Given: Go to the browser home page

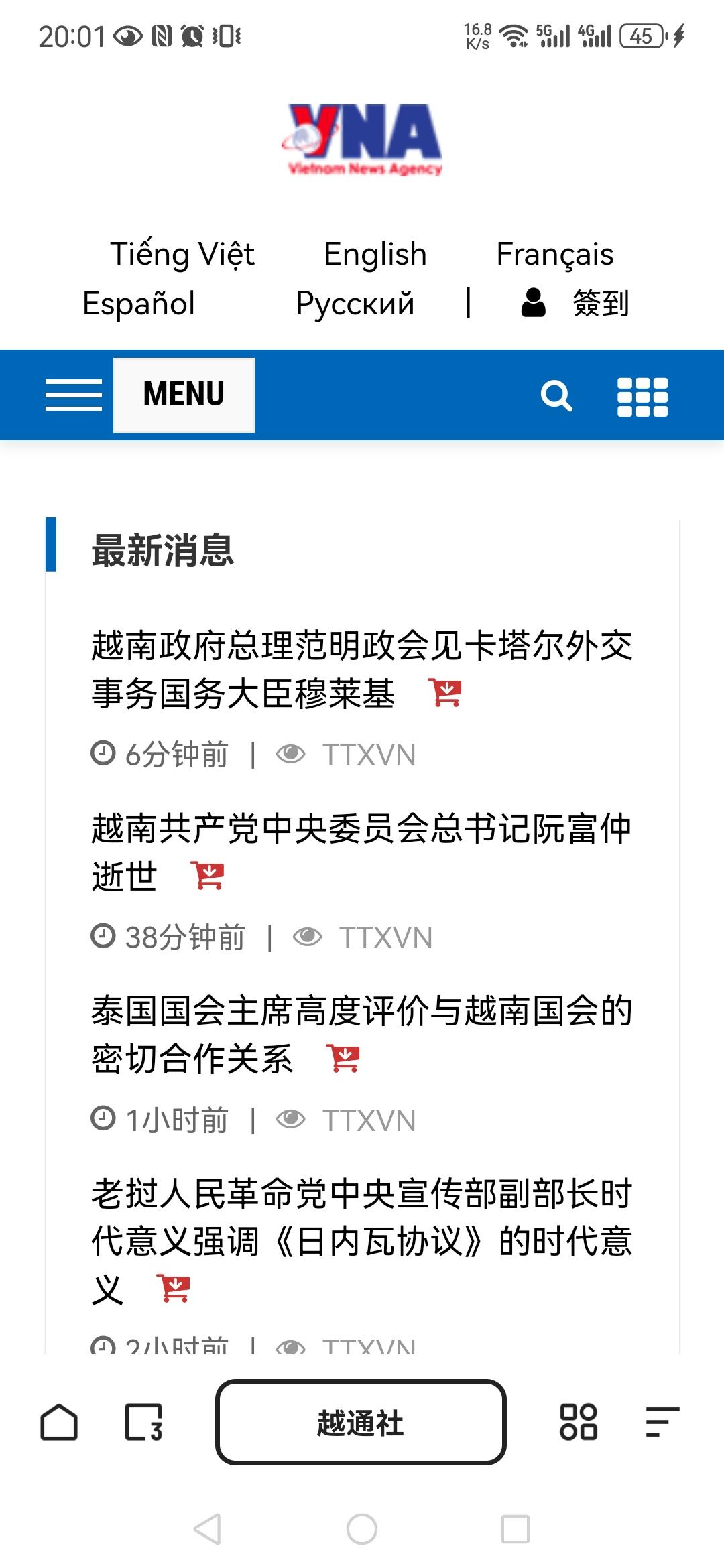Looking at the screenshot, I should pos(59,1422).
